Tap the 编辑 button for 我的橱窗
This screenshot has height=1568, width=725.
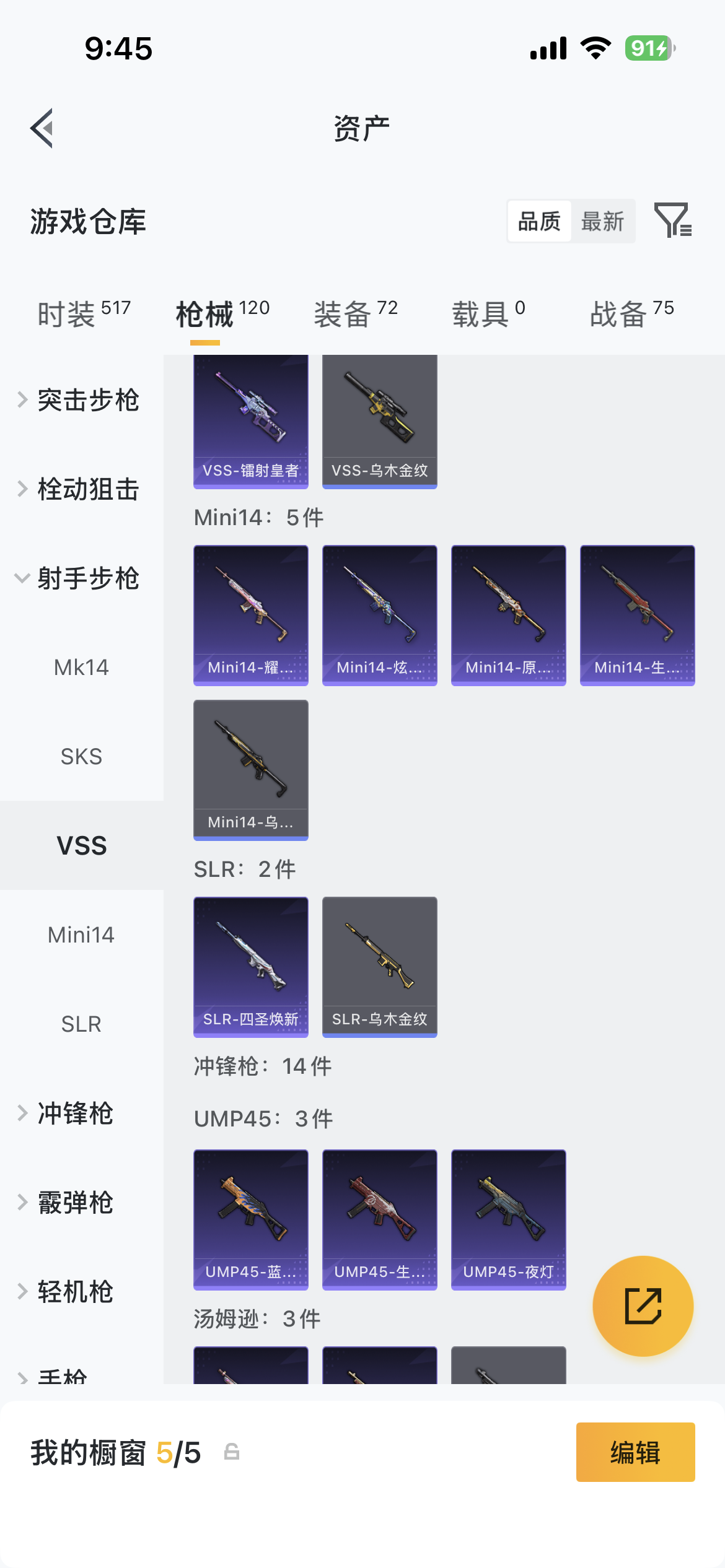click(x=635, y=1452)
